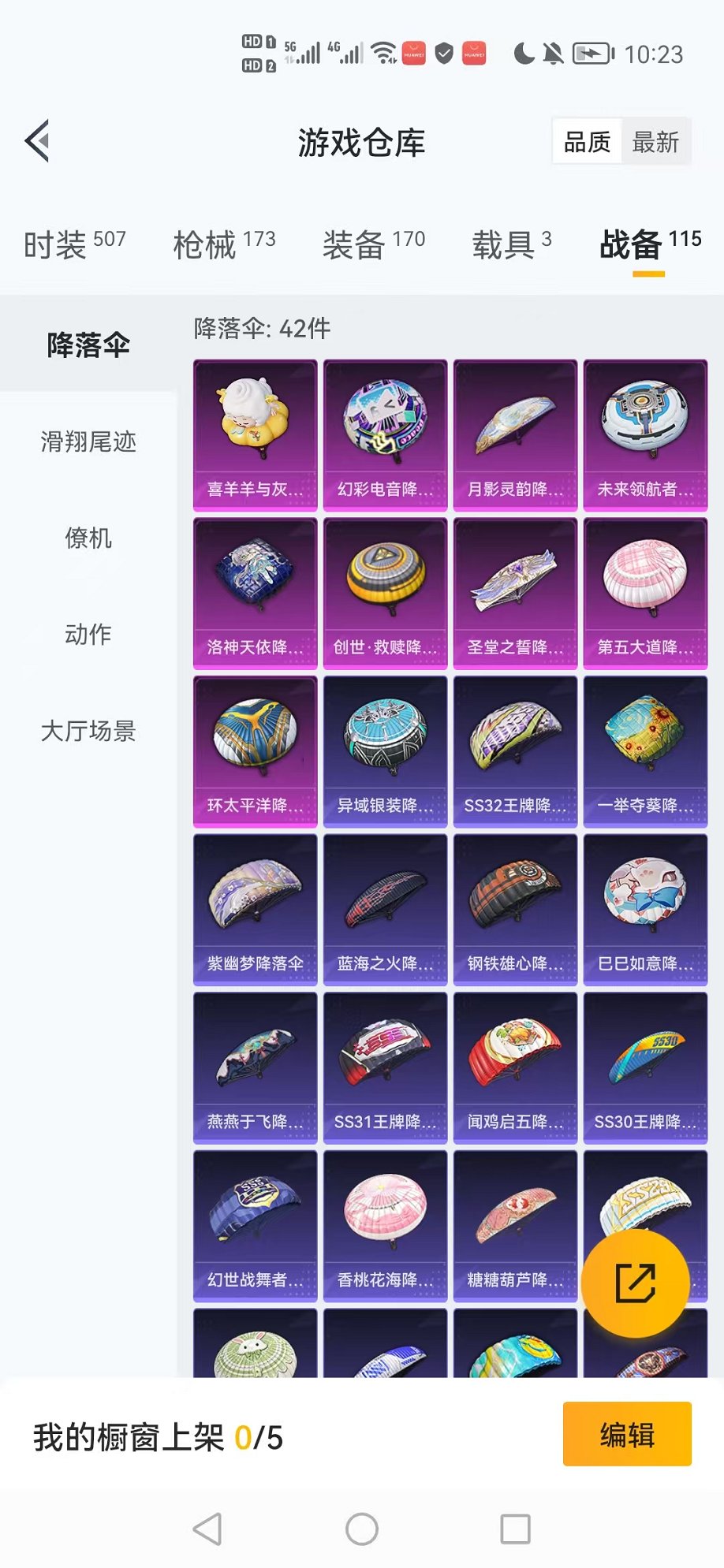The height and width of the screenshot is (1568, 724).
Task: Open the 闻鸡启五 parachute item
Action: click(515, 1067)
